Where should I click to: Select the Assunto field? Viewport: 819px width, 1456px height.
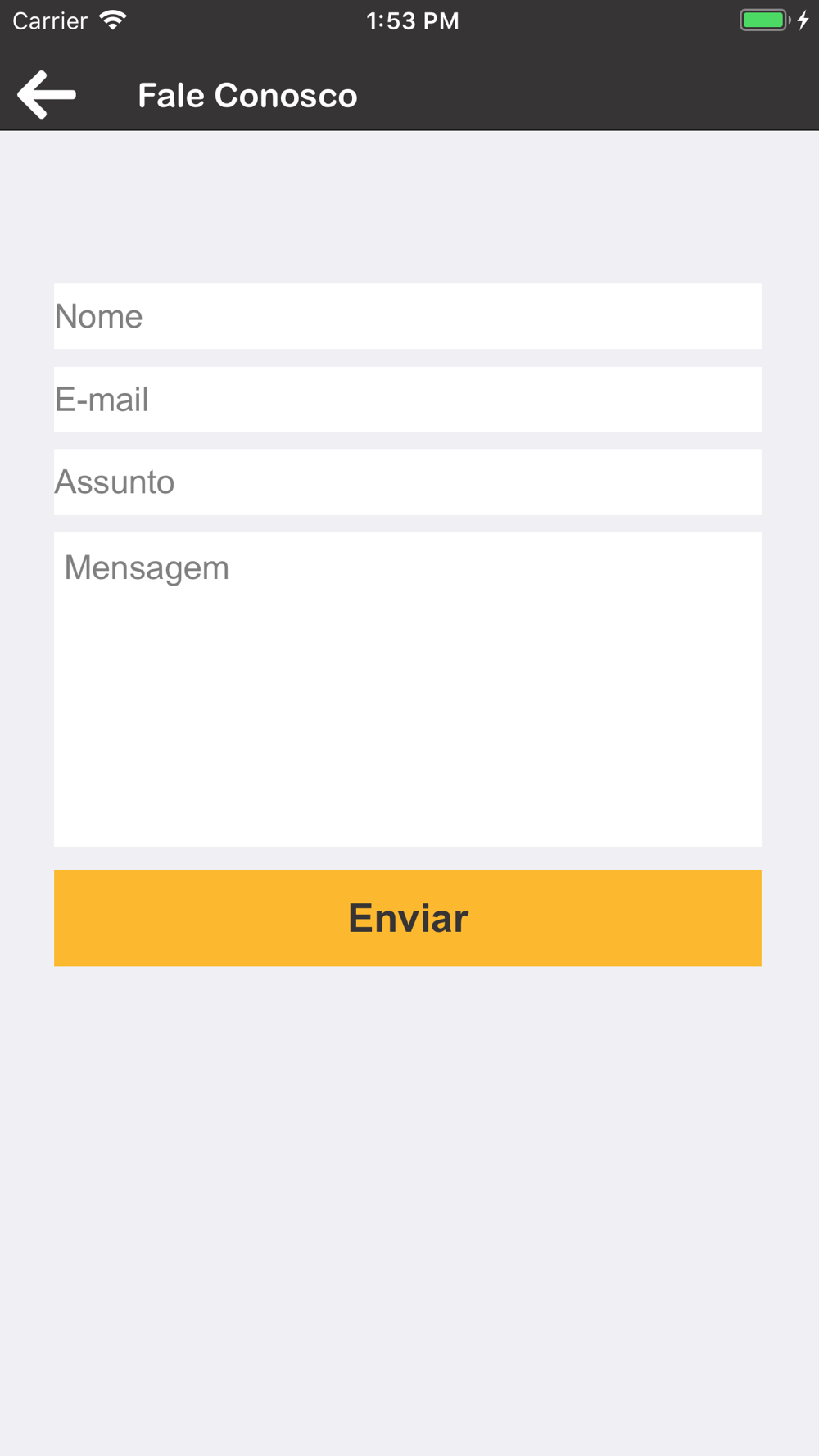point(408,482)
